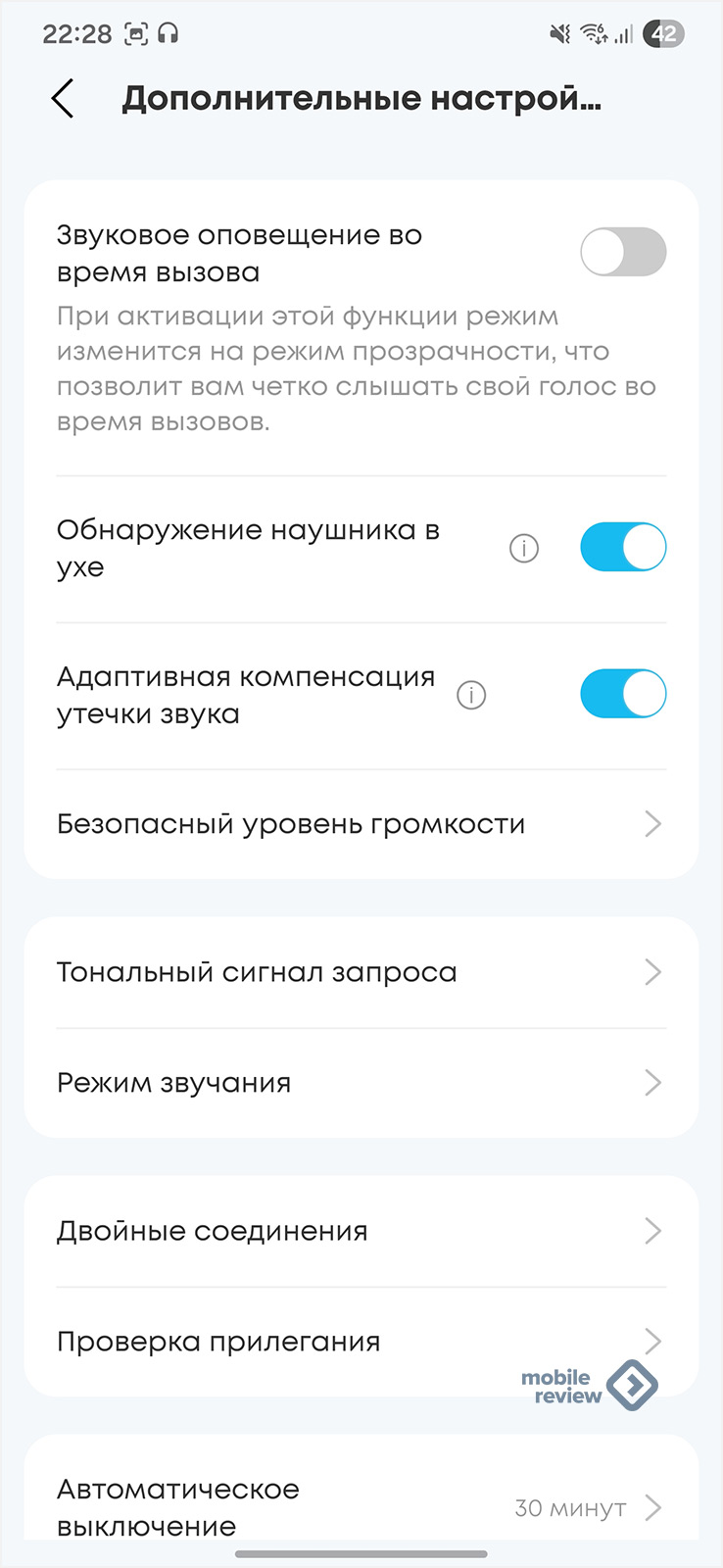Go back from Дополнительные настройки
723x1568 pixels.
click(x=63, y=99)
